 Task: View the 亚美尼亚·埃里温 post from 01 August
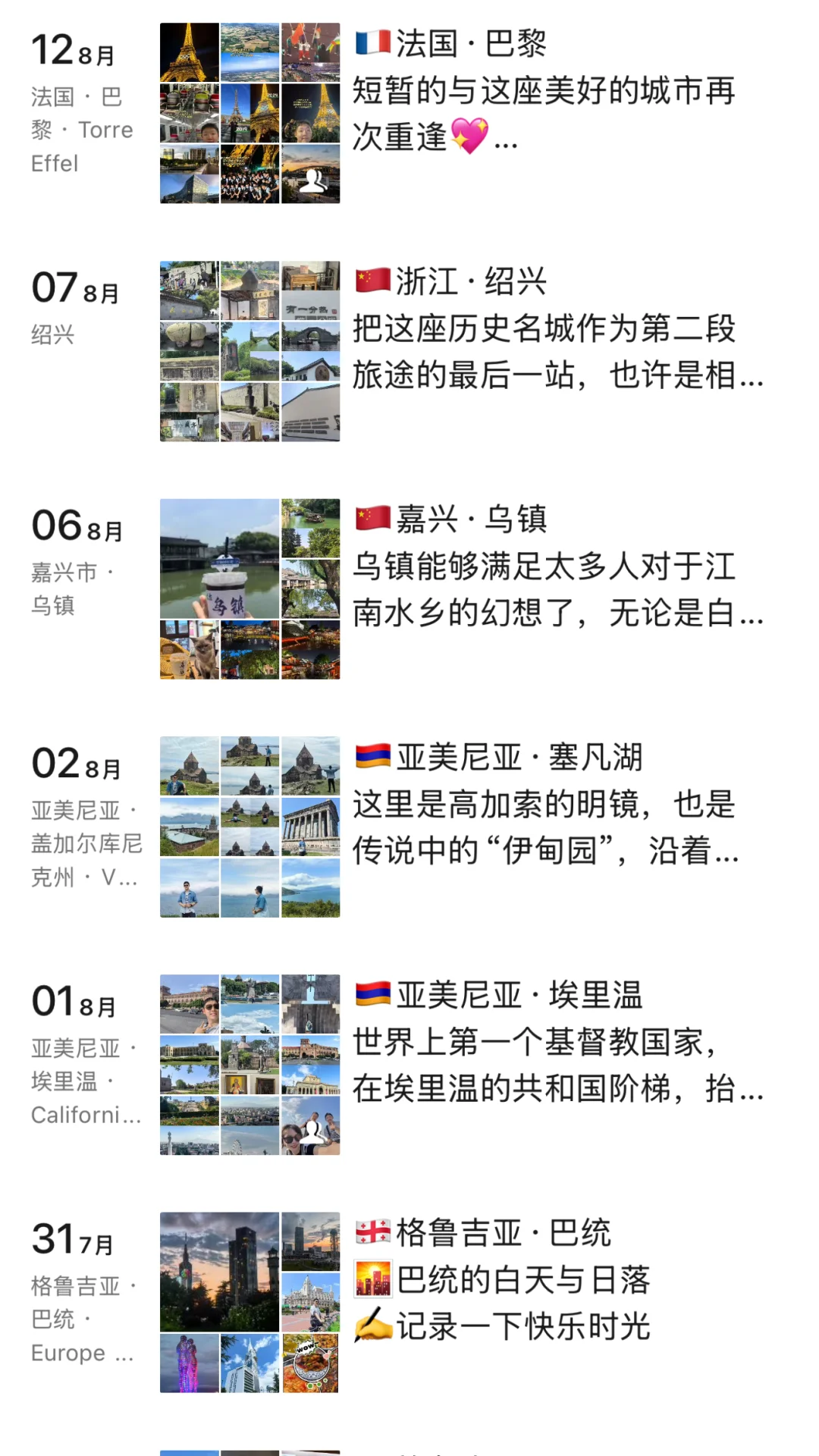coord(557,1042)
